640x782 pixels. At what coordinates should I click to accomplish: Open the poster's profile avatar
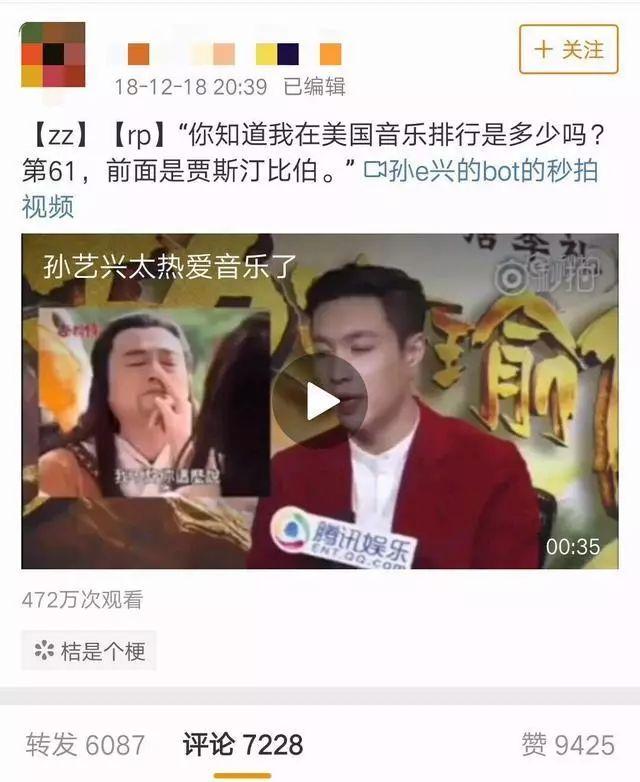(53, 54)
